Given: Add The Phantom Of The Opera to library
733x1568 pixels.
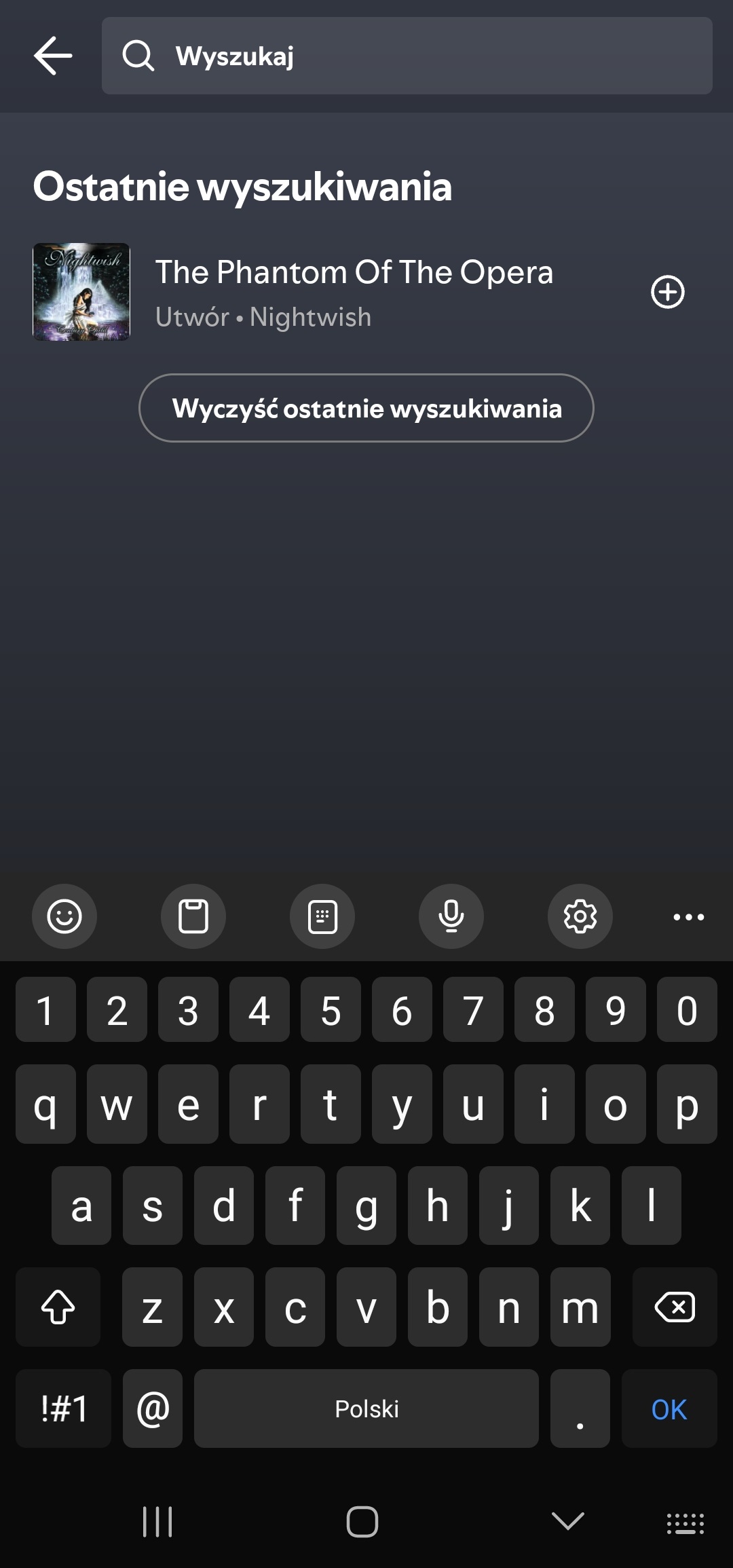Looking at the screenshot, I should click(x=668, y=292).
